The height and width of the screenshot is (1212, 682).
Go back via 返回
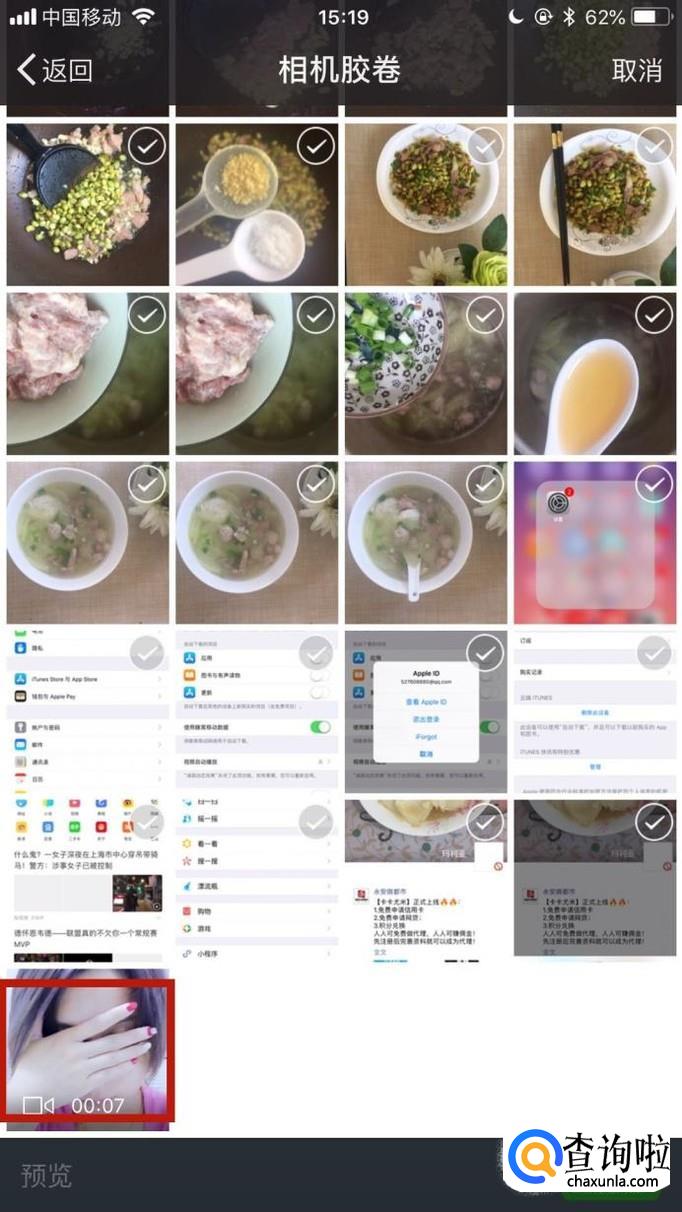pyautogui.click(x=56, y=70)
